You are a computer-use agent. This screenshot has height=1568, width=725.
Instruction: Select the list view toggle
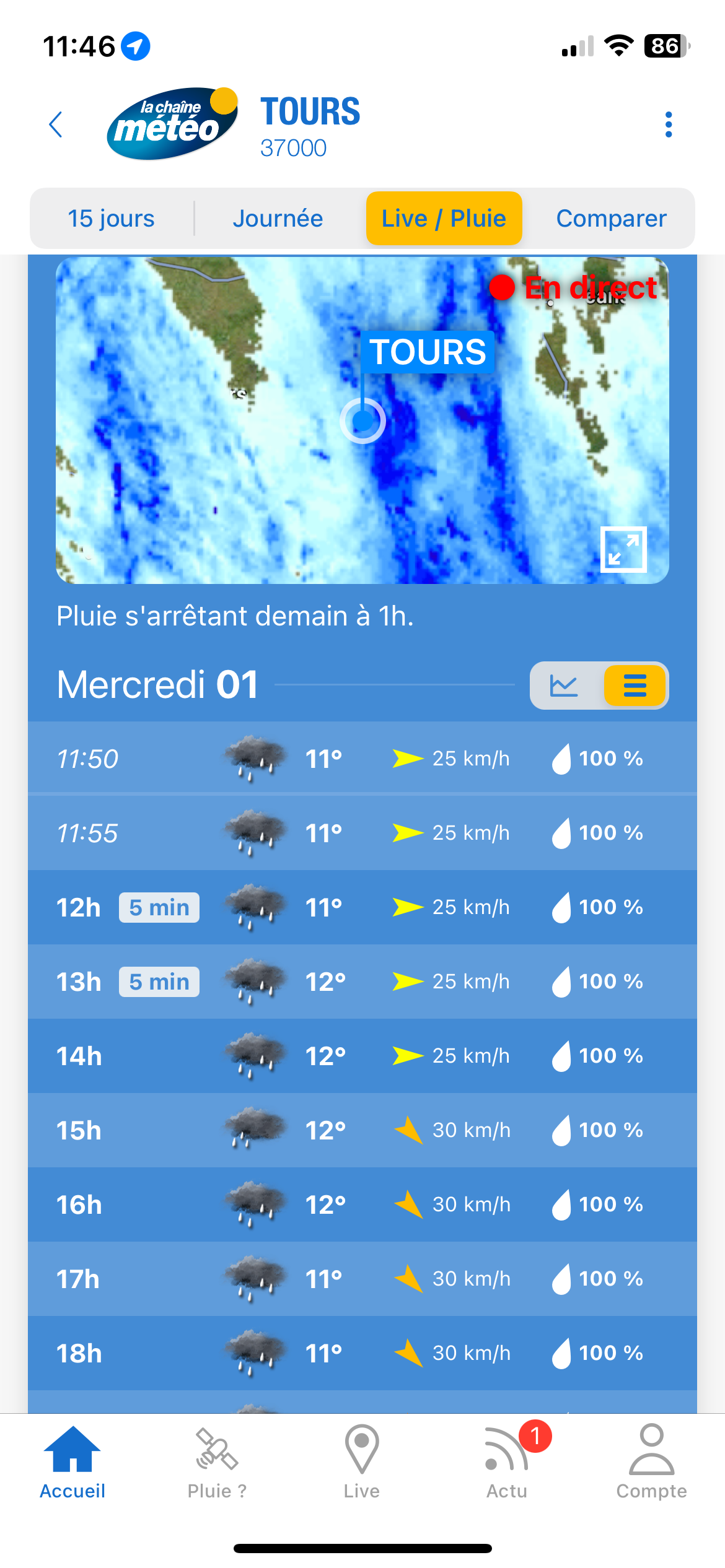point(635,686)
